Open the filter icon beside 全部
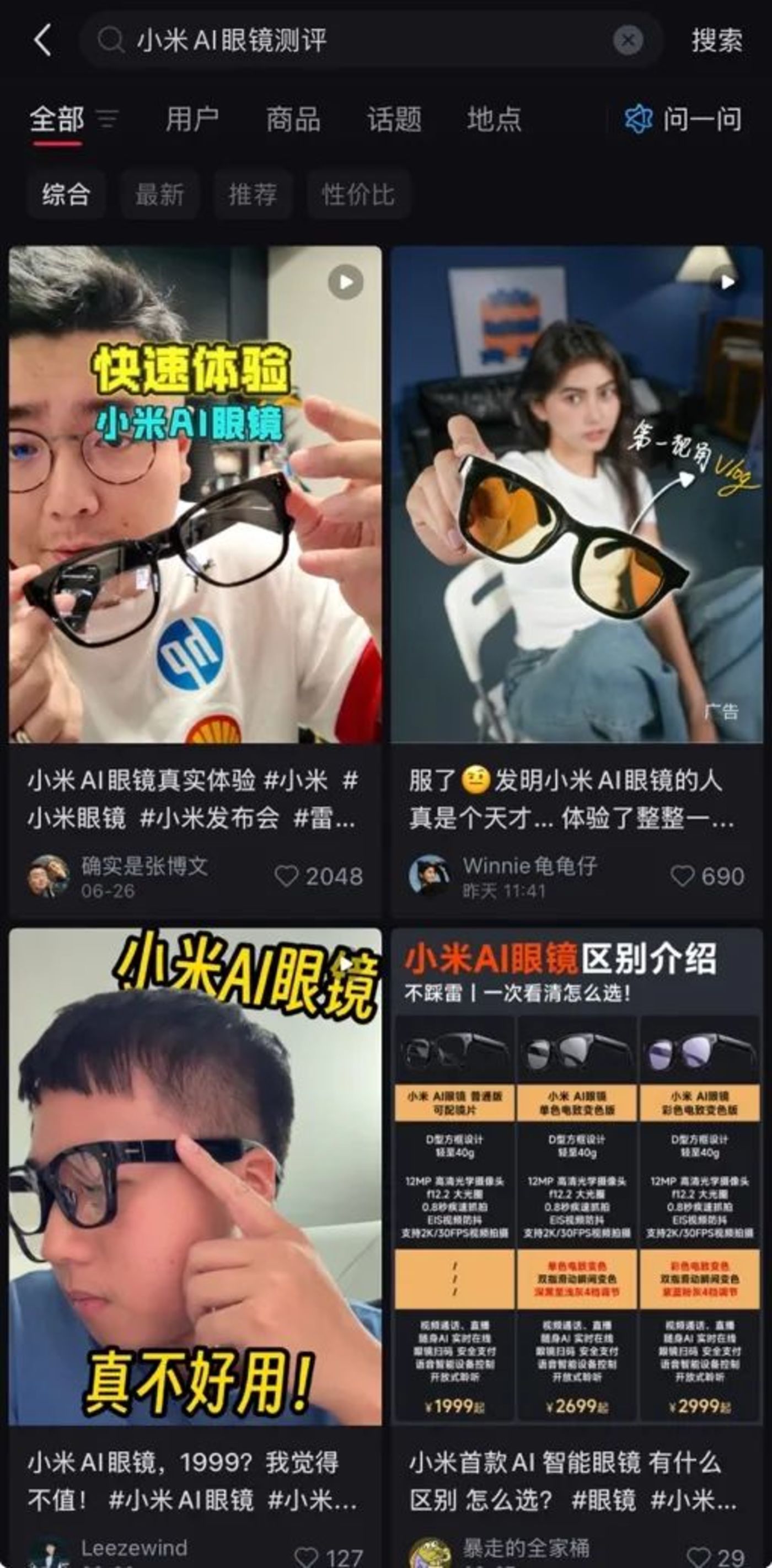The image size is (772, 1568). tap(108, 119)
